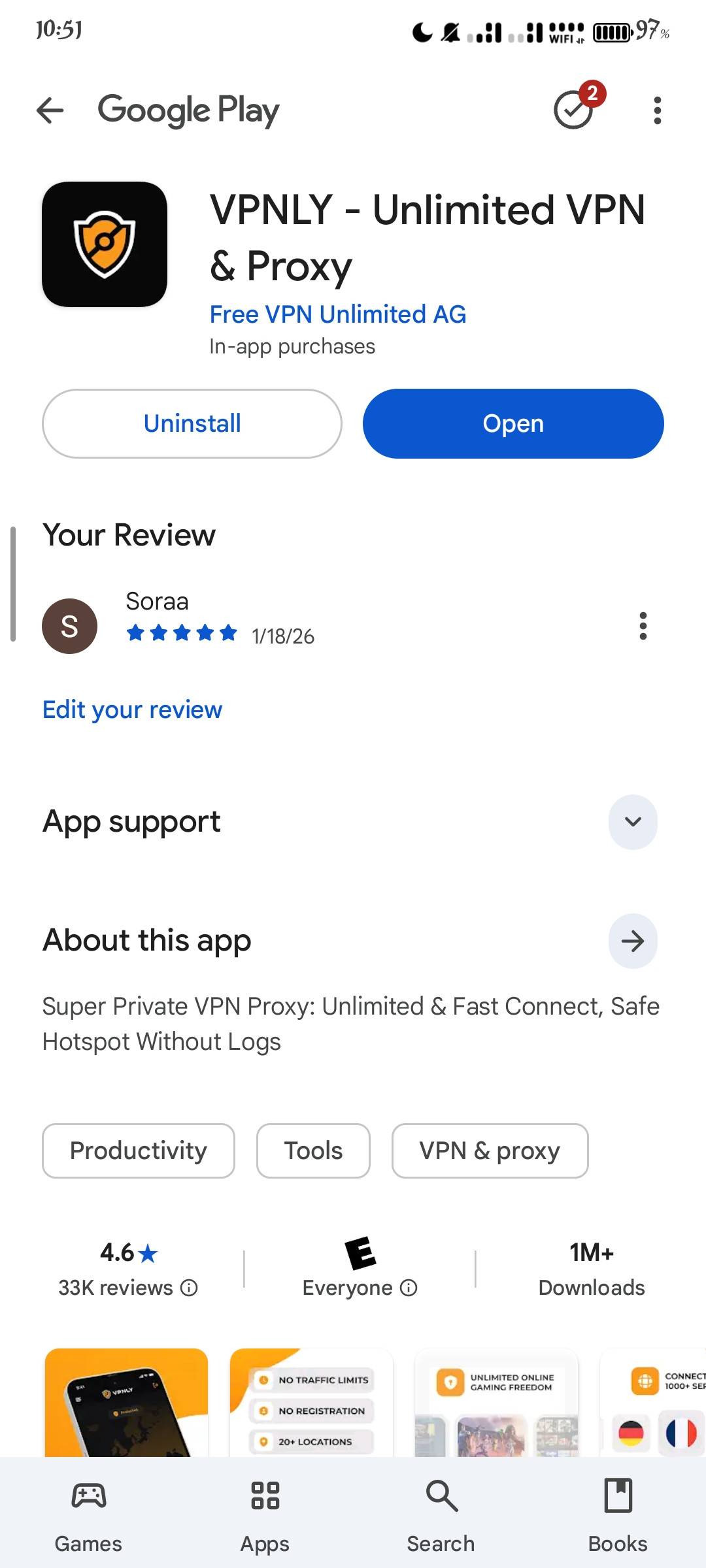Switch to the Games tab
706x1568 pixels.
88,1514
